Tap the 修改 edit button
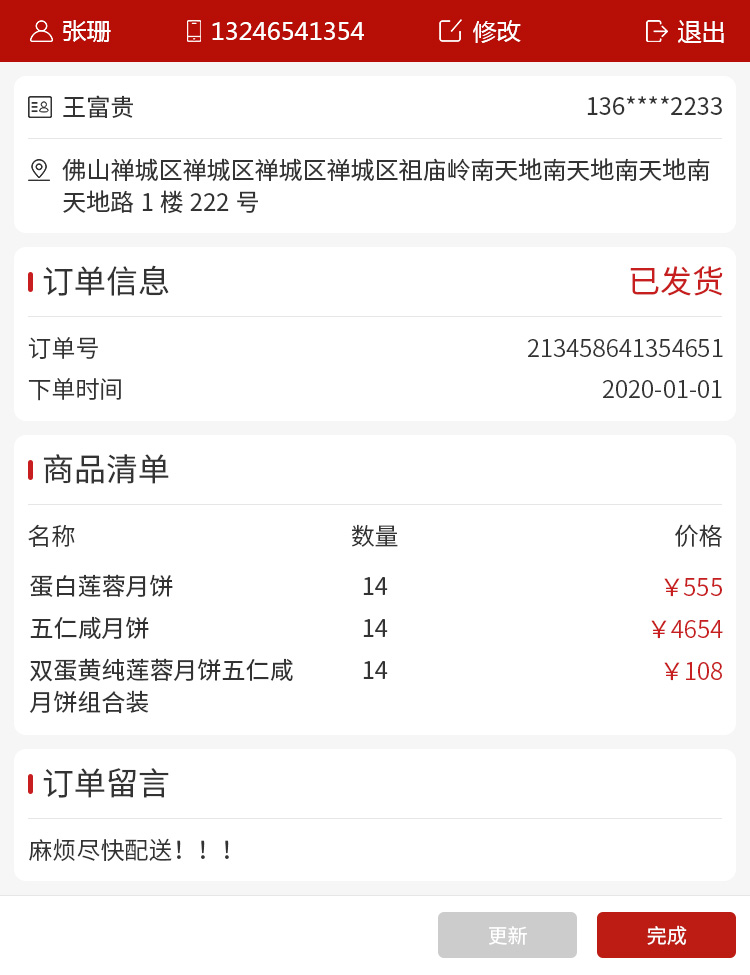This screenshot has height=975, width=750. point(480,31)
